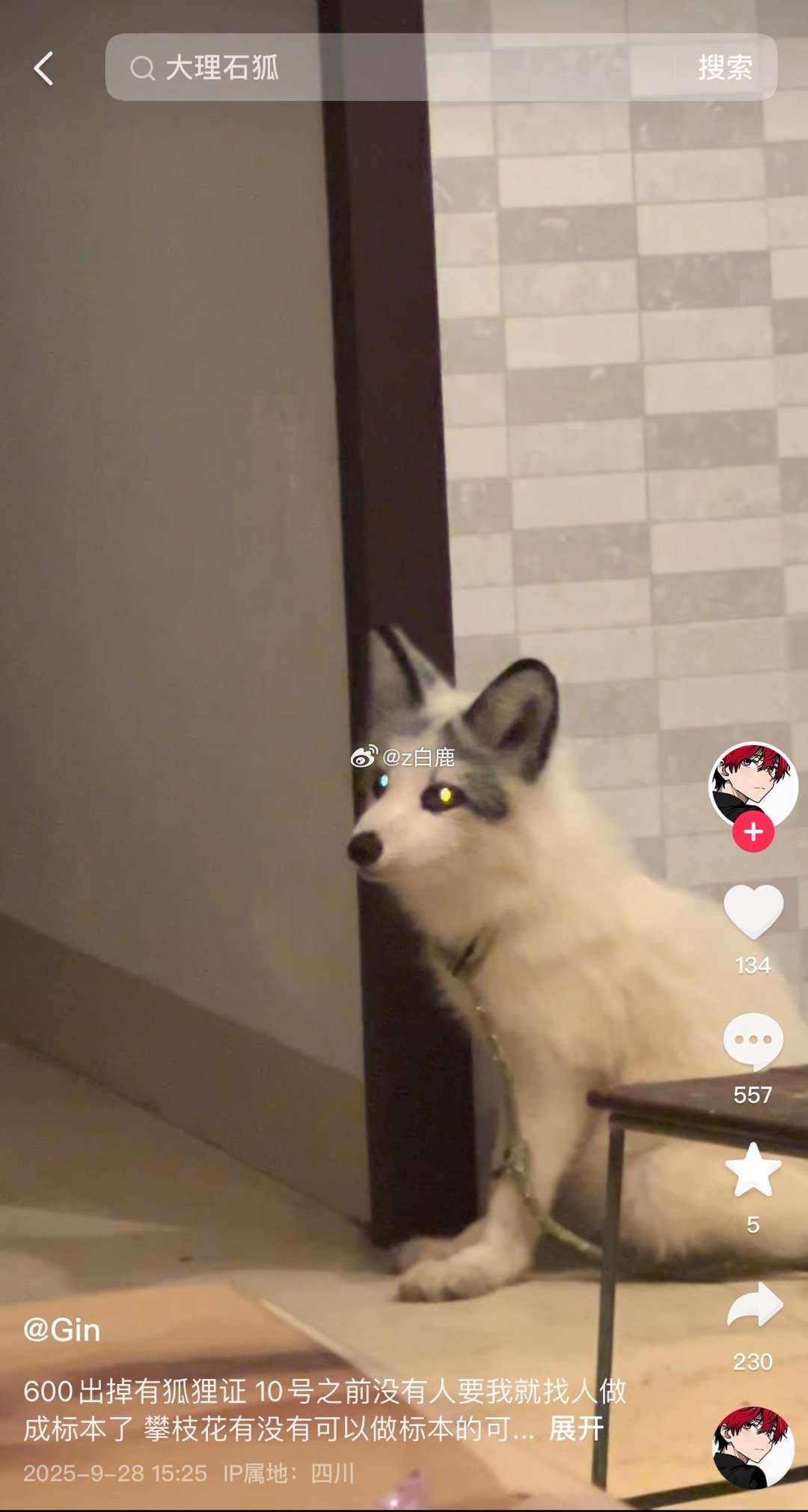Open the creator's avatar profile
Image resolution: width=808 pixels, height=1512 pixels.
point(753,783)
